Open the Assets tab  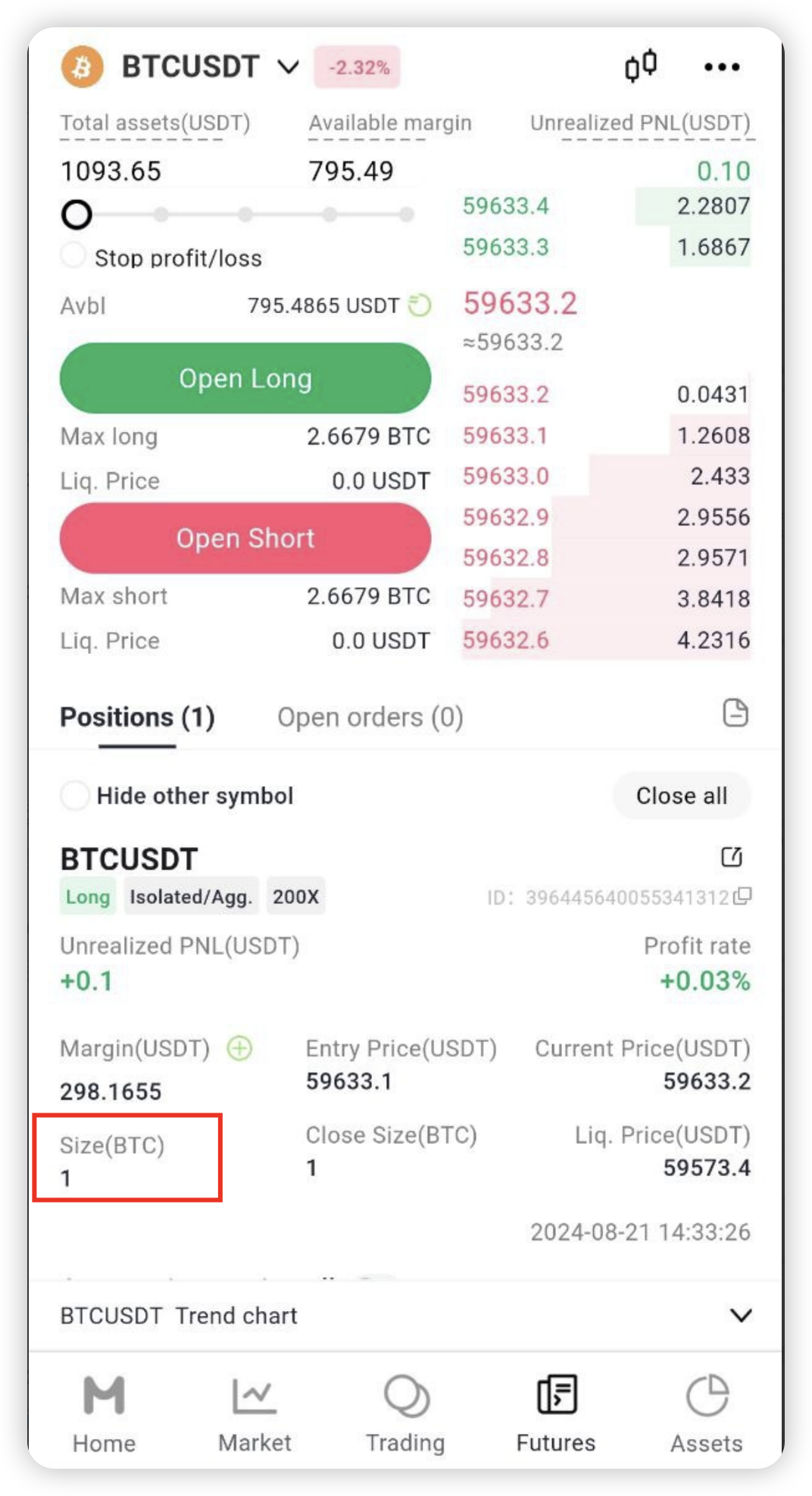[x=707, y=1414]
